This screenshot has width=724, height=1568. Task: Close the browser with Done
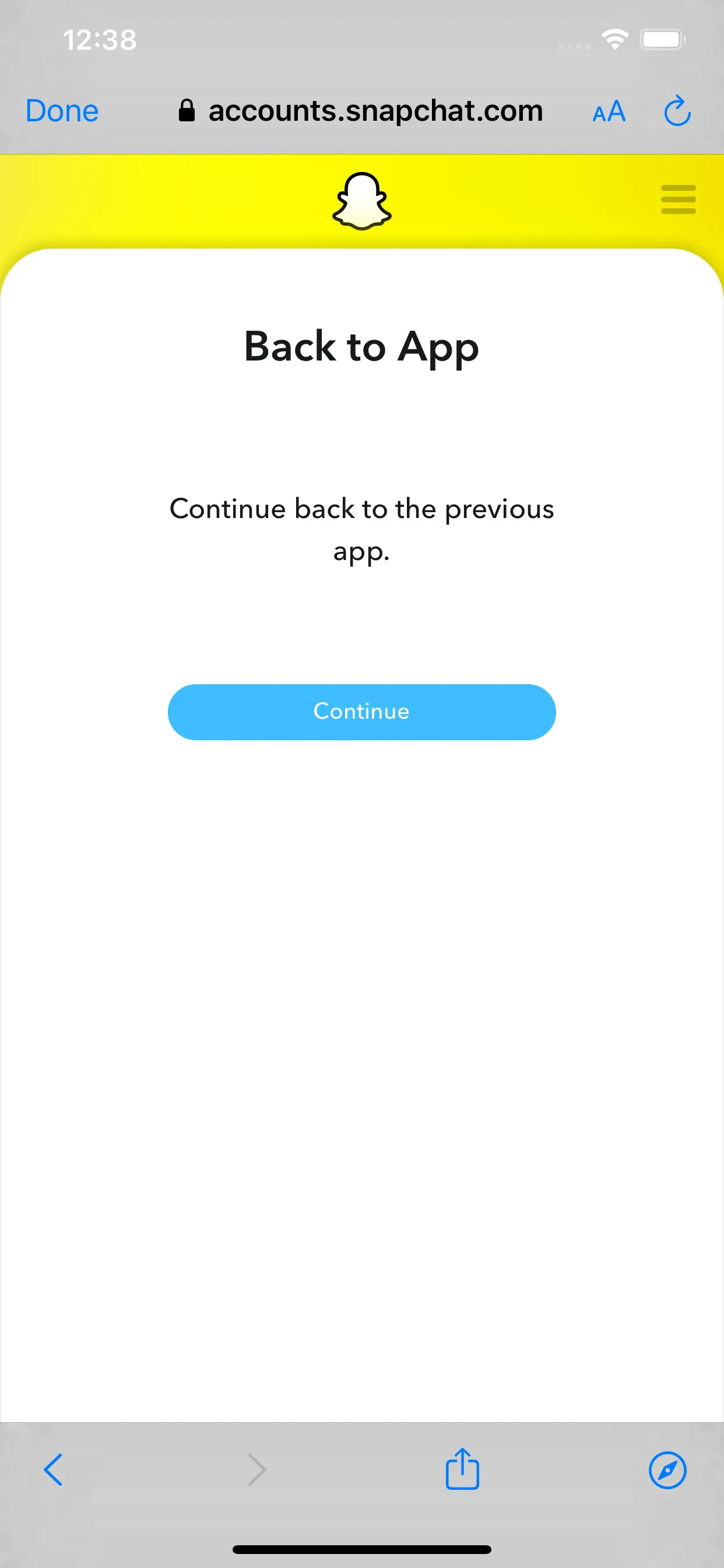click(62, 111)
